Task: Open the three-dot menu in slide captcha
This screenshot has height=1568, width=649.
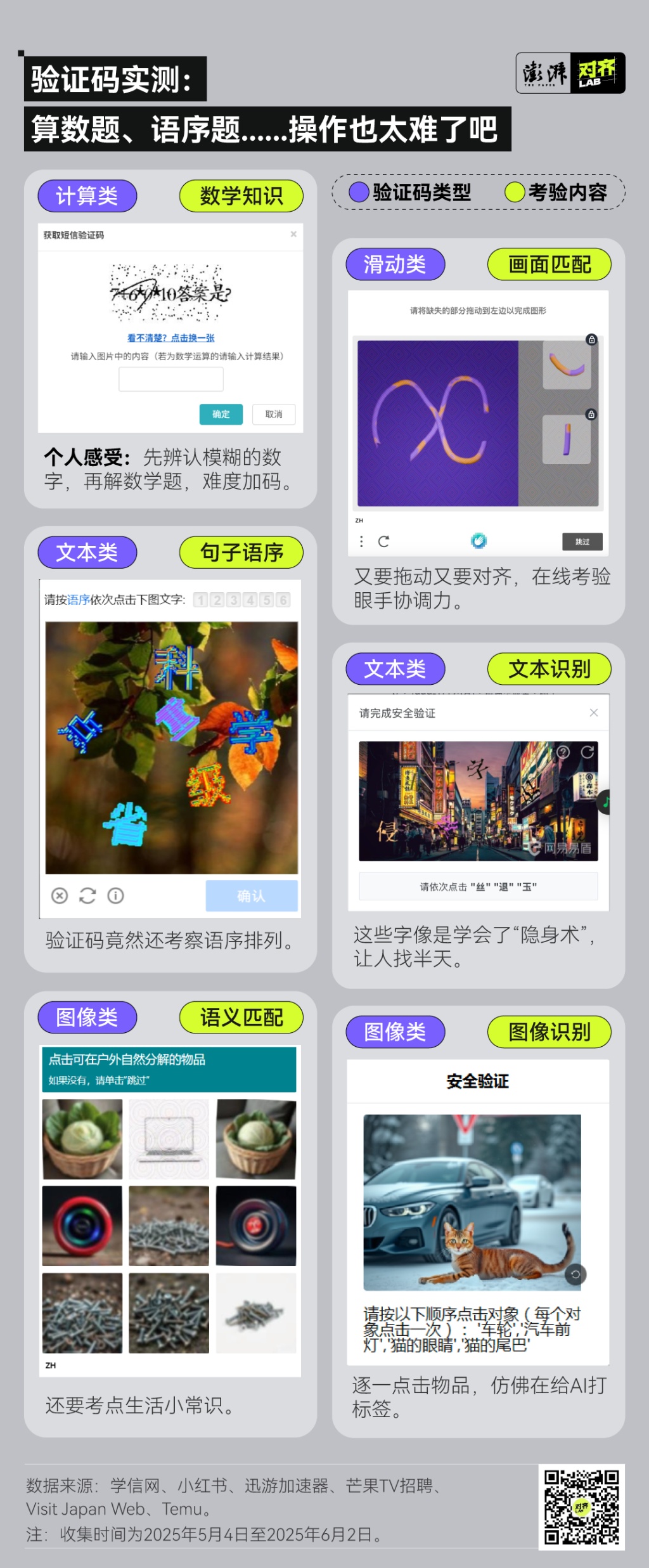Action: 361,542
